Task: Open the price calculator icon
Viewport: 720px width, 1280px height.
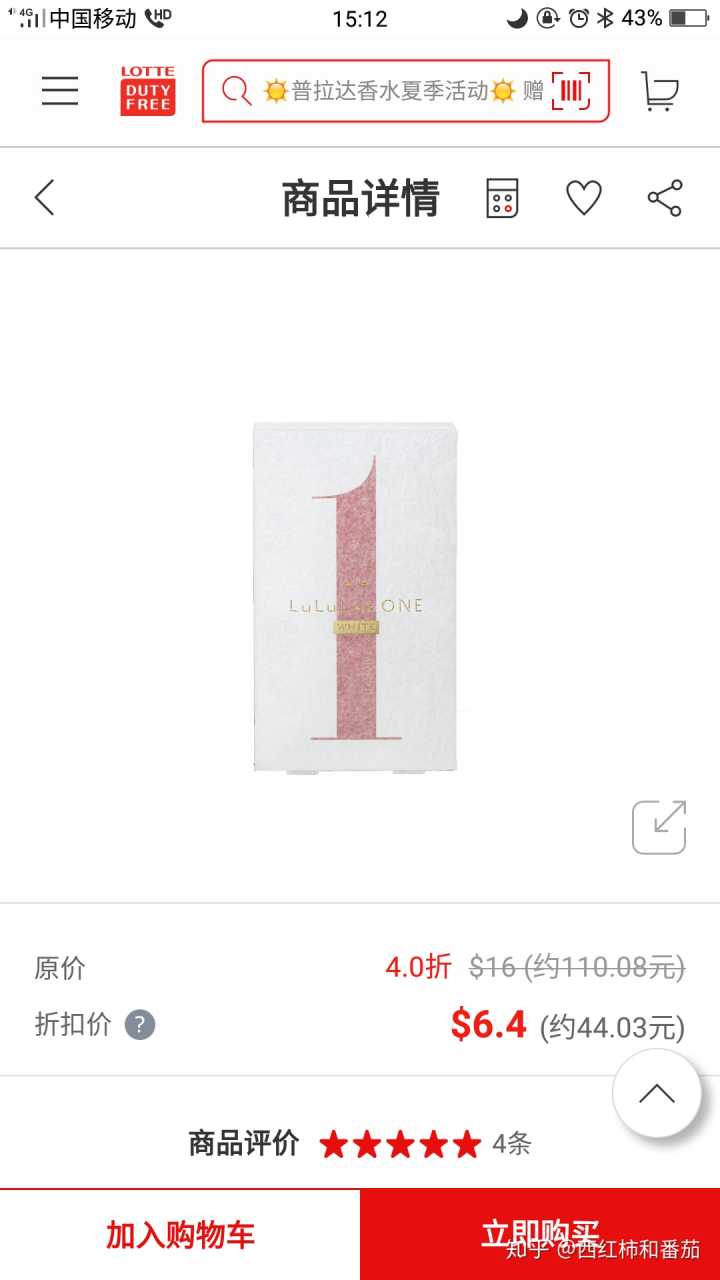Action: pos(502,198)
